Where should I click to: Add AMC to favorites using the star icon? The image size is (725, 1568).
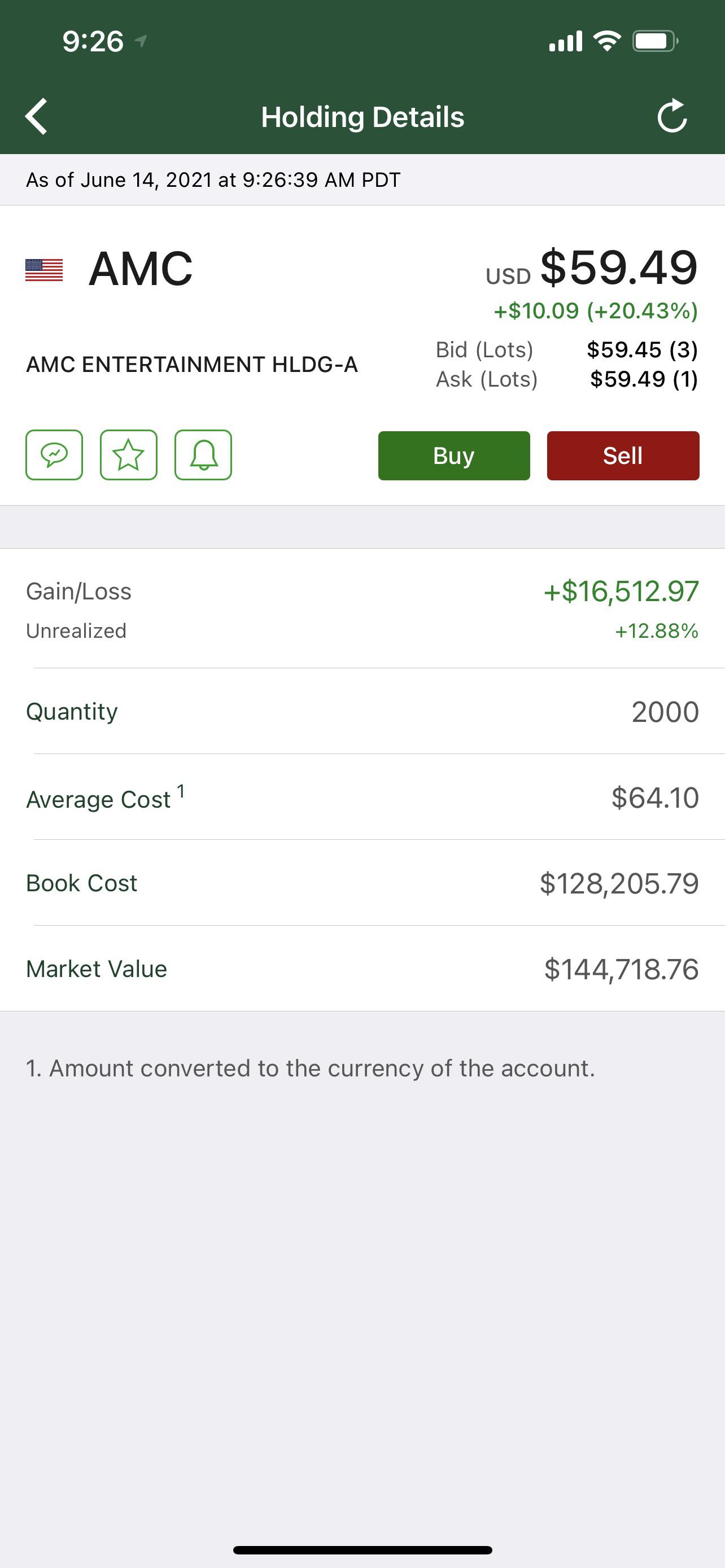(128, 455)
